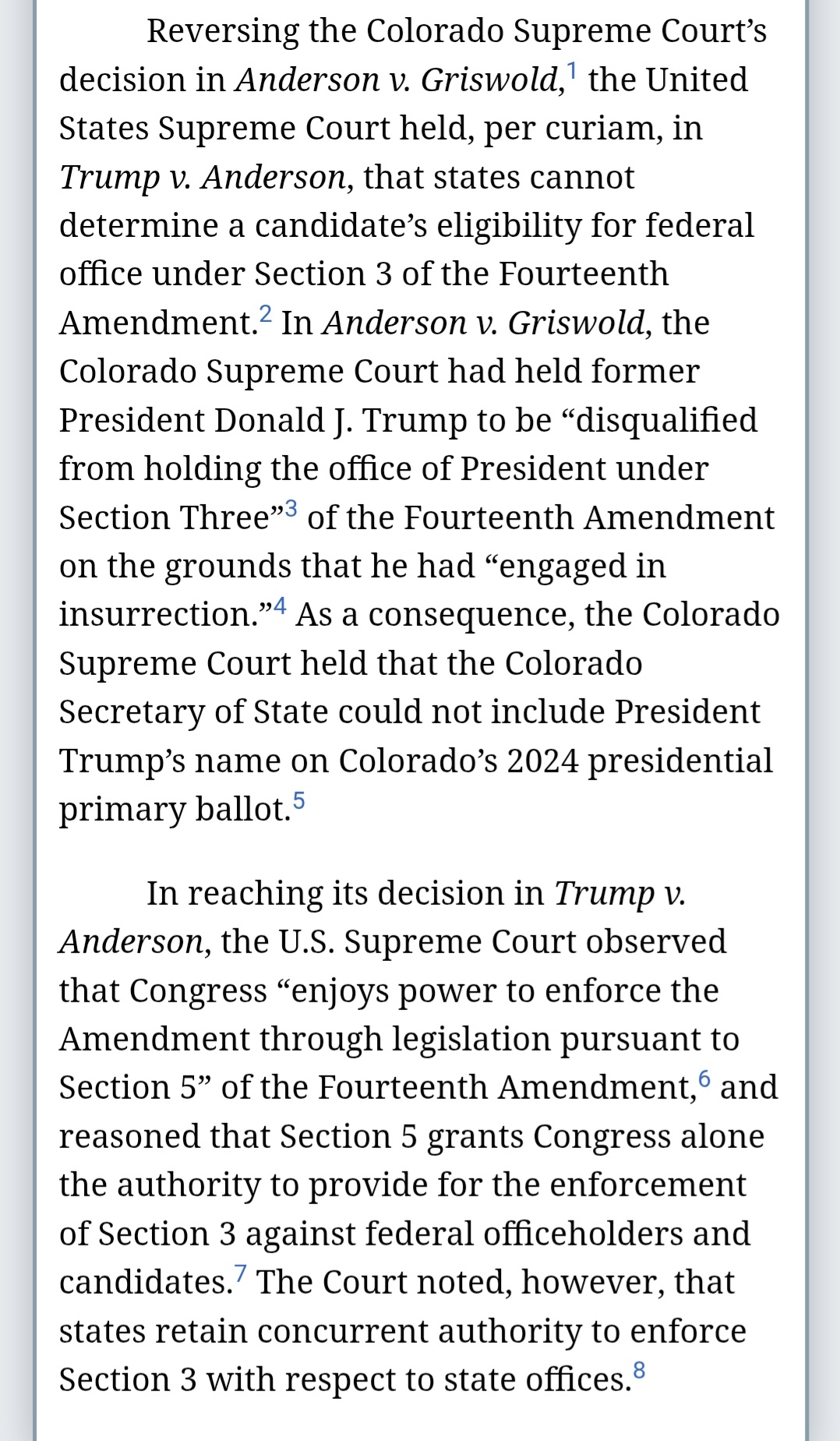View footnote 8 after "state offices"
This screenshot has height=1441, width=840.
pyautogui.click(x=639, y=1370)
